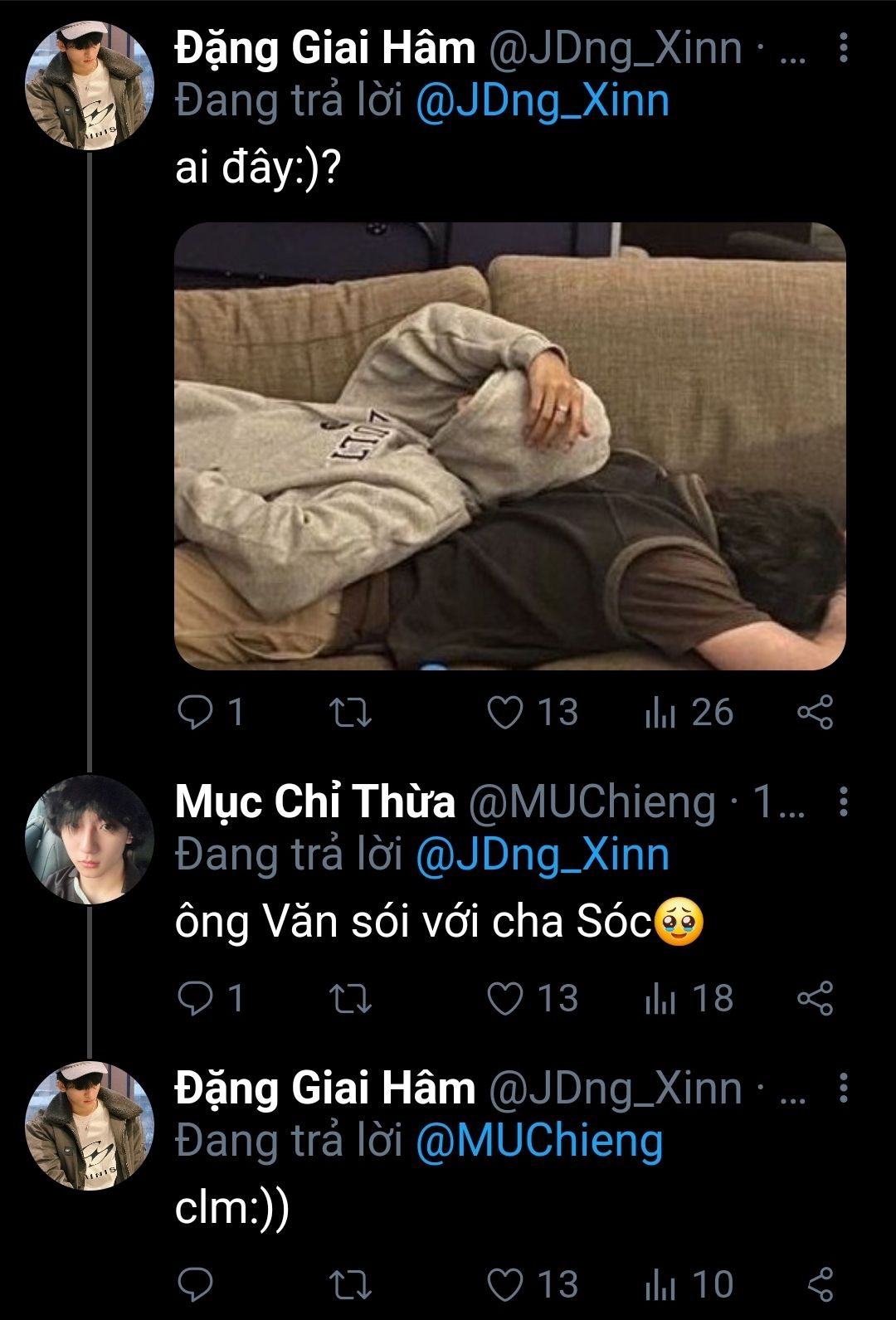Open the sofa photo in the tweet
This screenshot has width=896, height=1320.
(x=509, y=446)
